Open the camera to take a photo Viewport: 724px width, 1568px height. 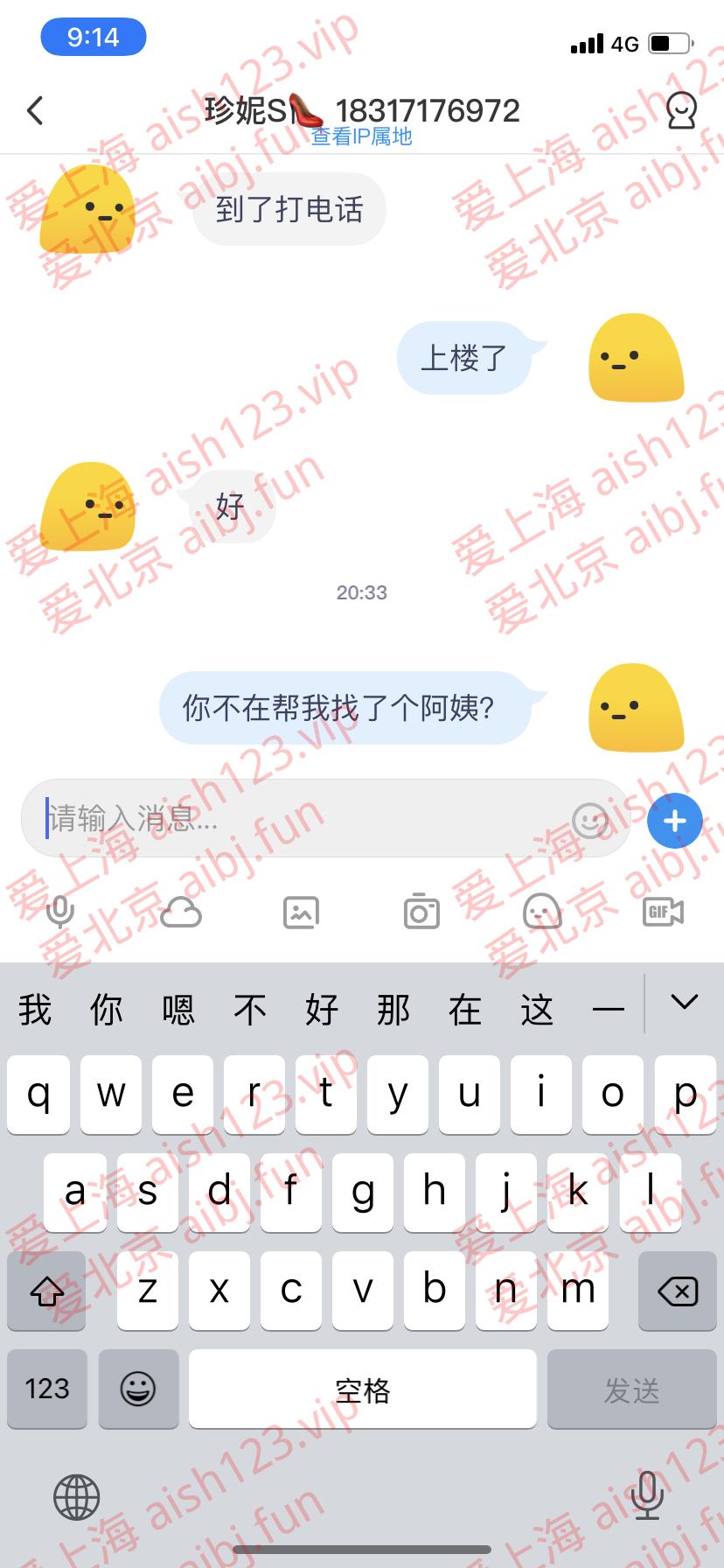click(421, 912)
